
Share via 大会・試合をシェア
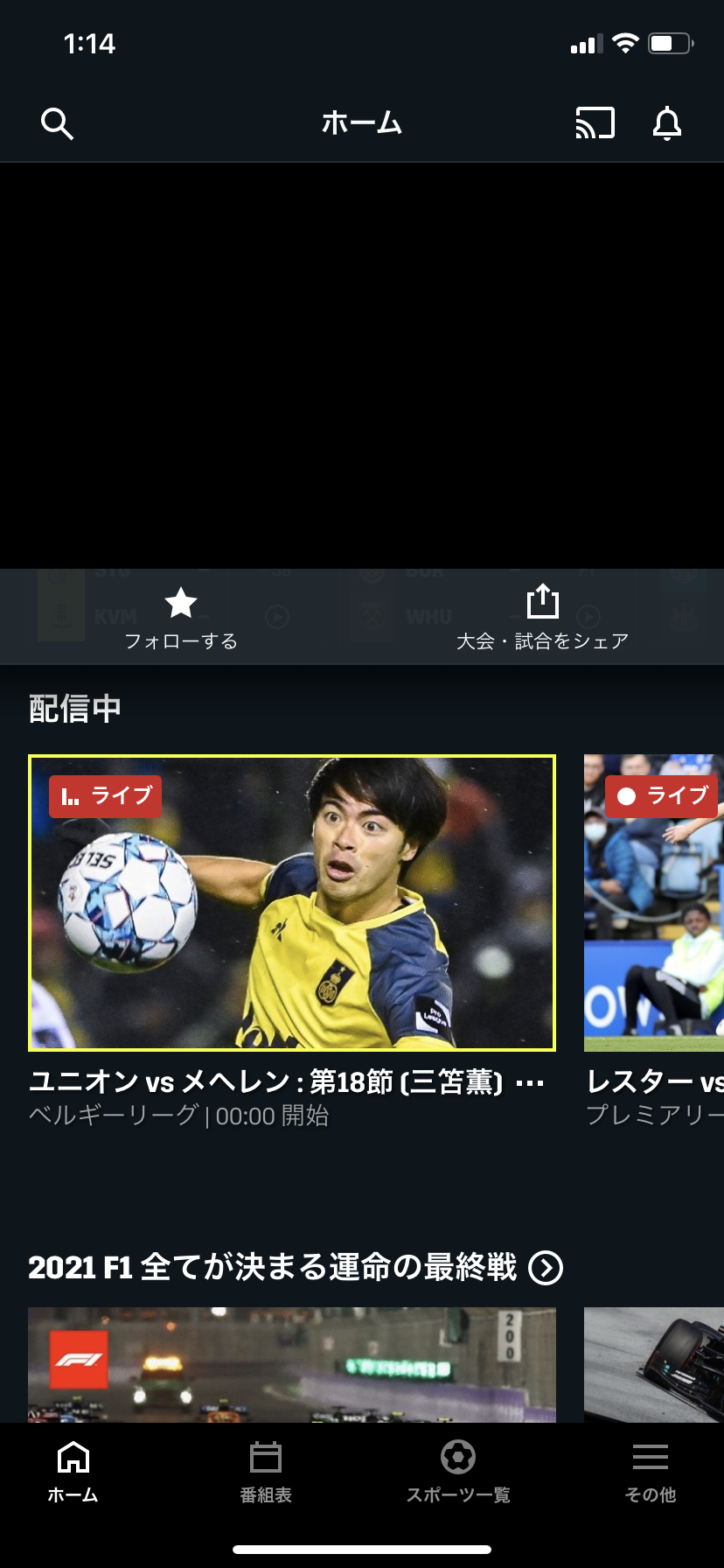pyautogui.click(x=542, y=618)
